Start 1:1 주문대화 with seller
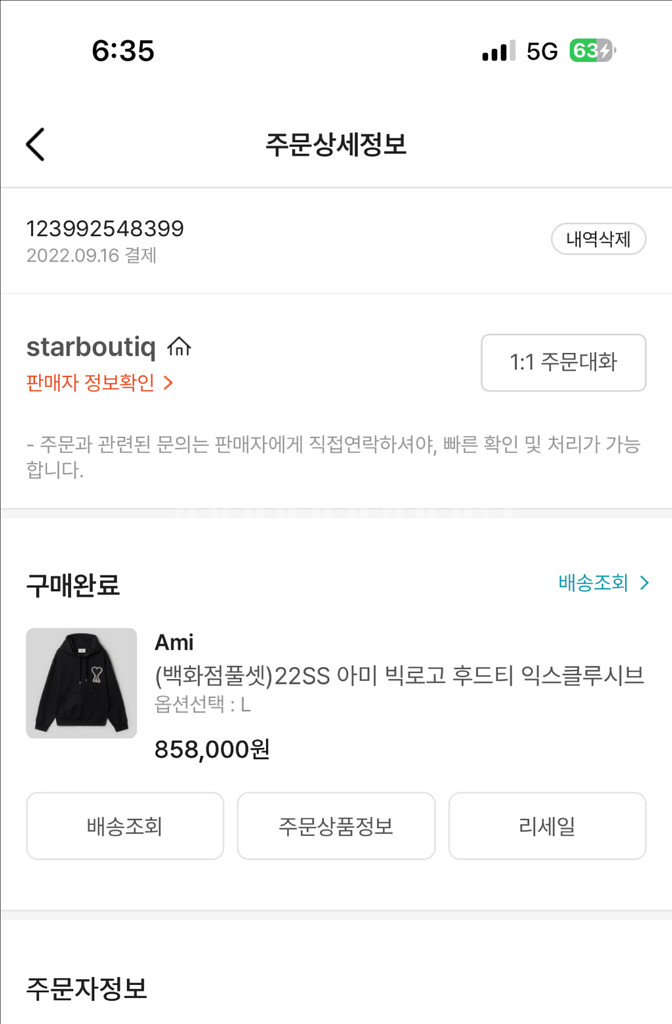Viewport: 672px width, 1024px height. [563, 362]
